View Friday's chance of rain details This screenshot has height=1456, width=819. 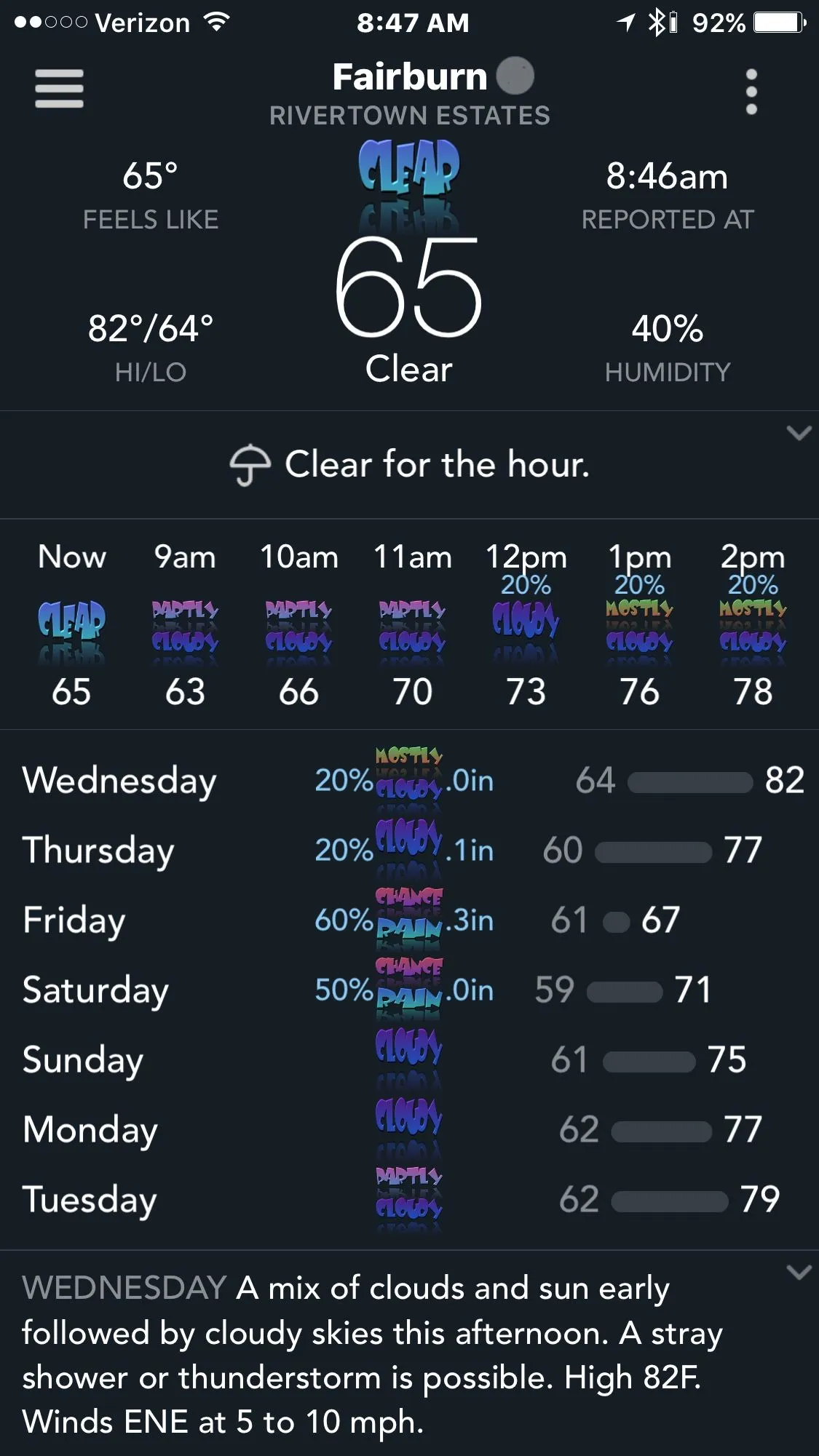(x=409, y=920)
